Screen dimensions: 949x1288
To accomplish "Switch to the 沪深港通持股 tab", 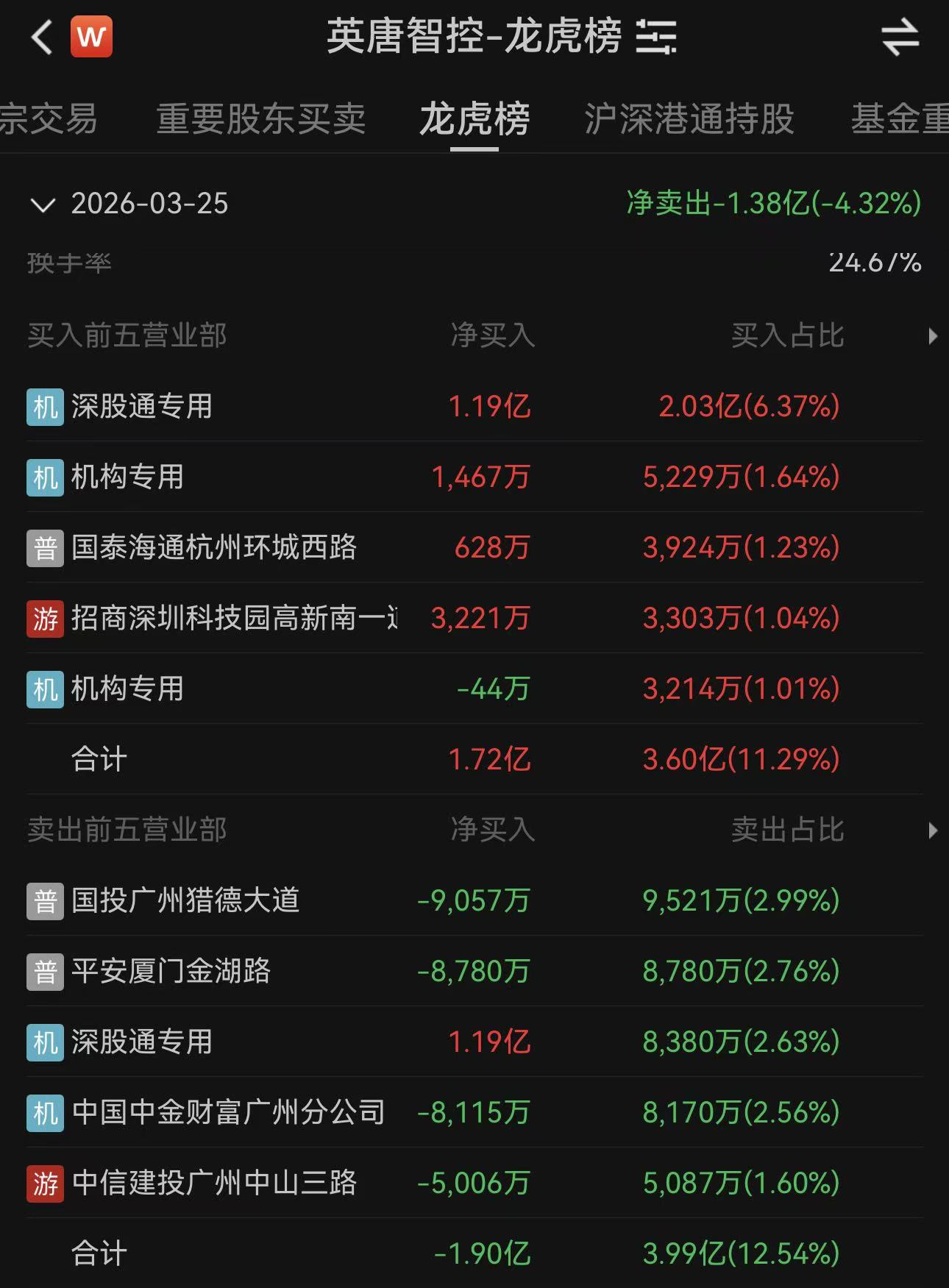I will [689, 119].
